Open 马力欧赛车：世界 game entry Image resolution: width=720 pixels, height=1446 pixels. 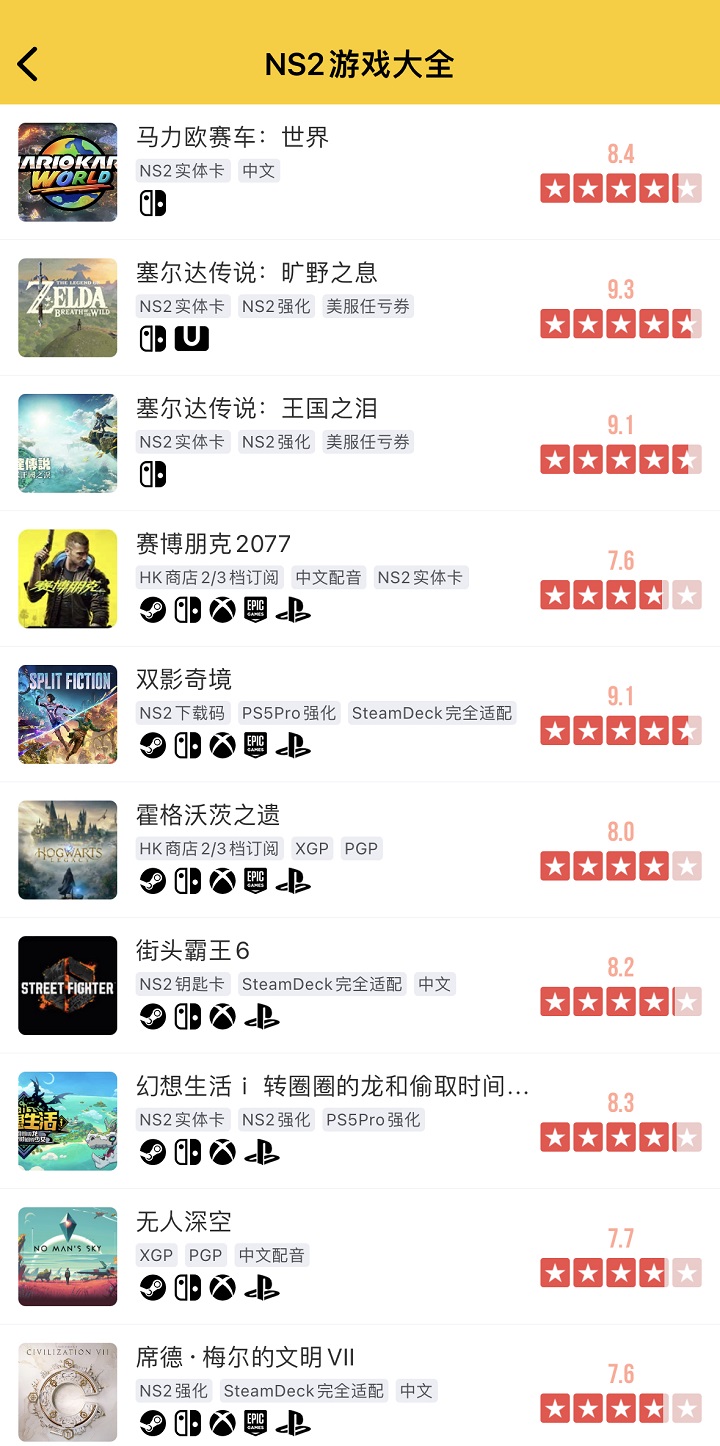click(x=232, y=138)
